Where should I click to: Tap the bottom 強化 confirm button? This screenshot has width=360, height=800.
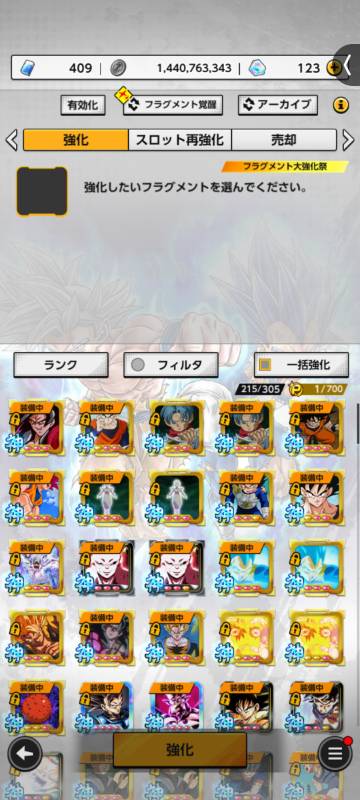tap(179, 749)
